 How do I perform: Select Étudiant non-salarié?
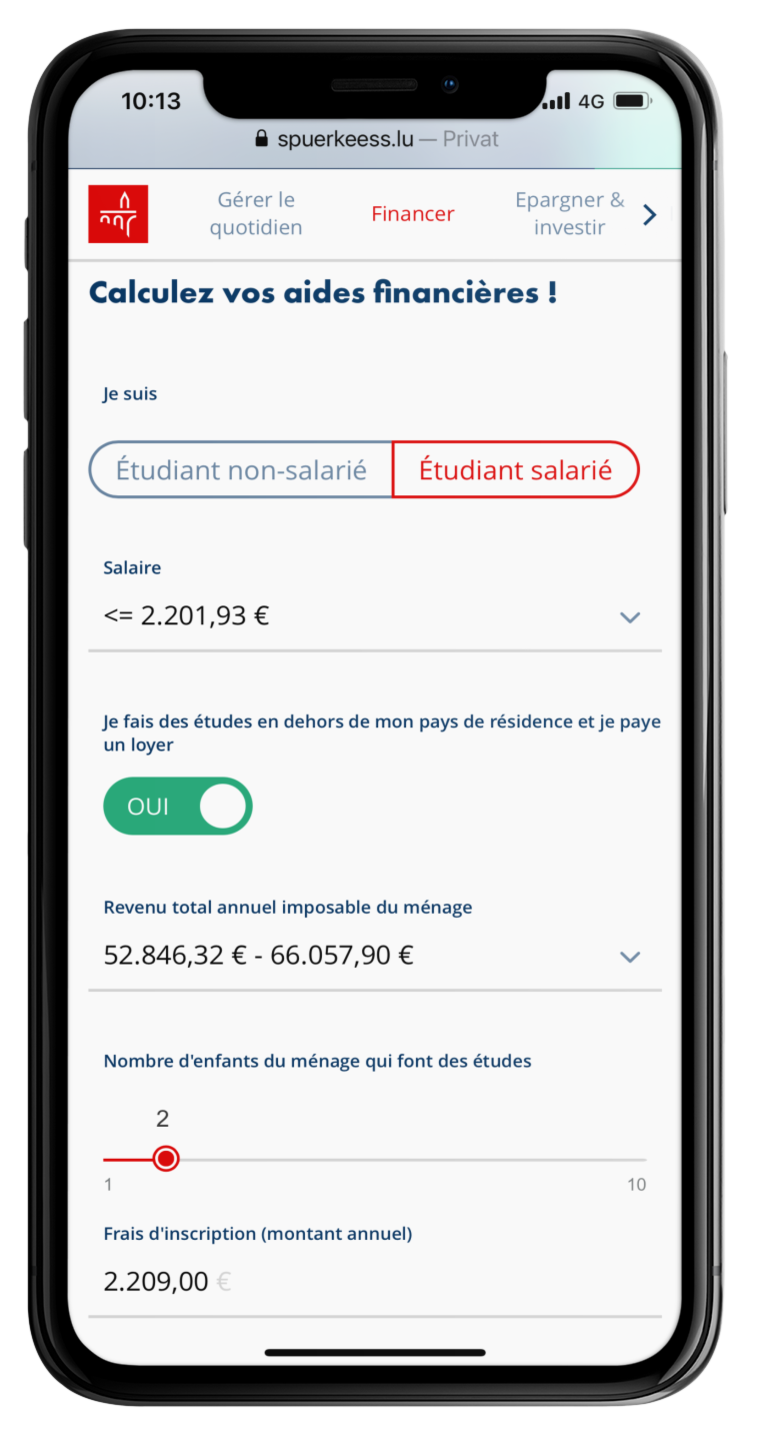tap(241, 470)
